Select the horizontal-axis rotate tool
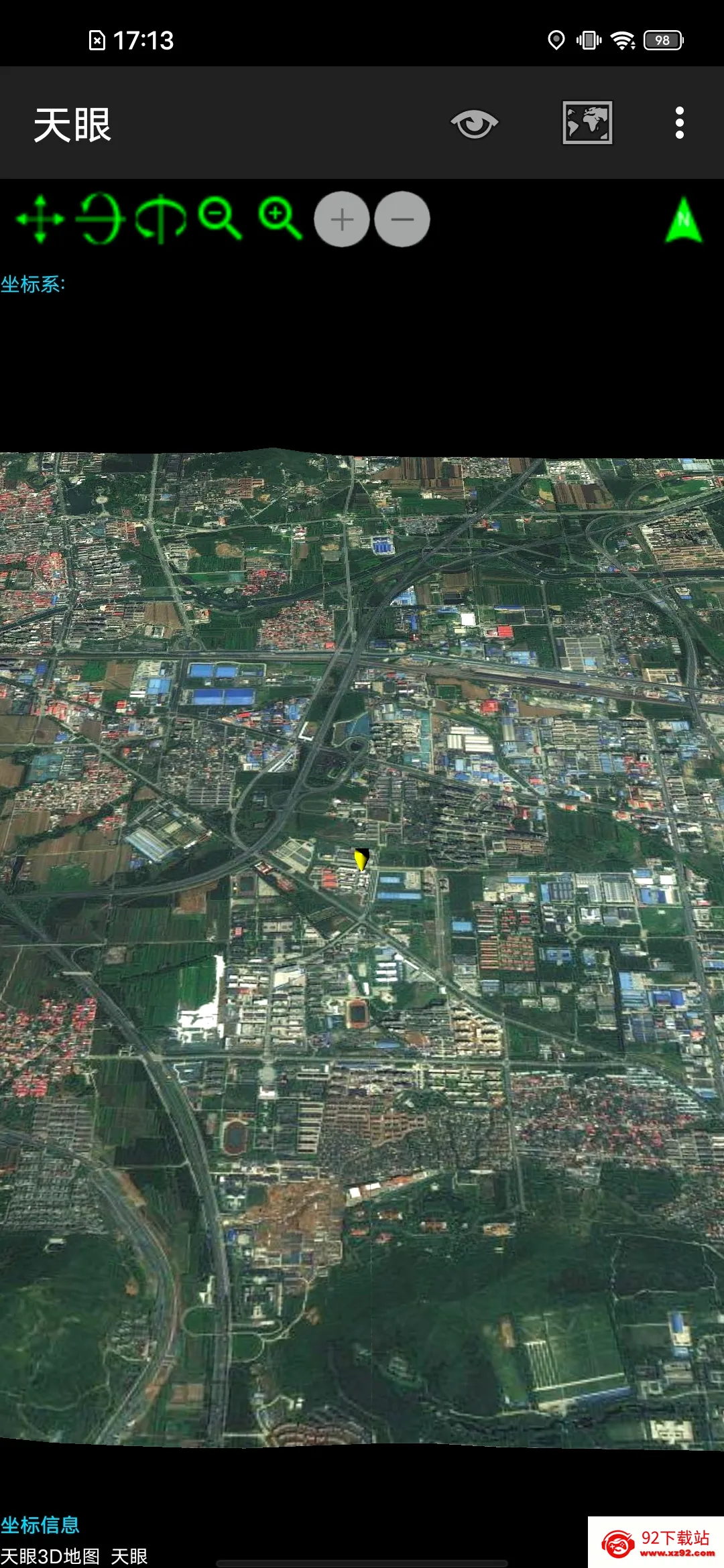724x1568 pixels. (101, 218)
